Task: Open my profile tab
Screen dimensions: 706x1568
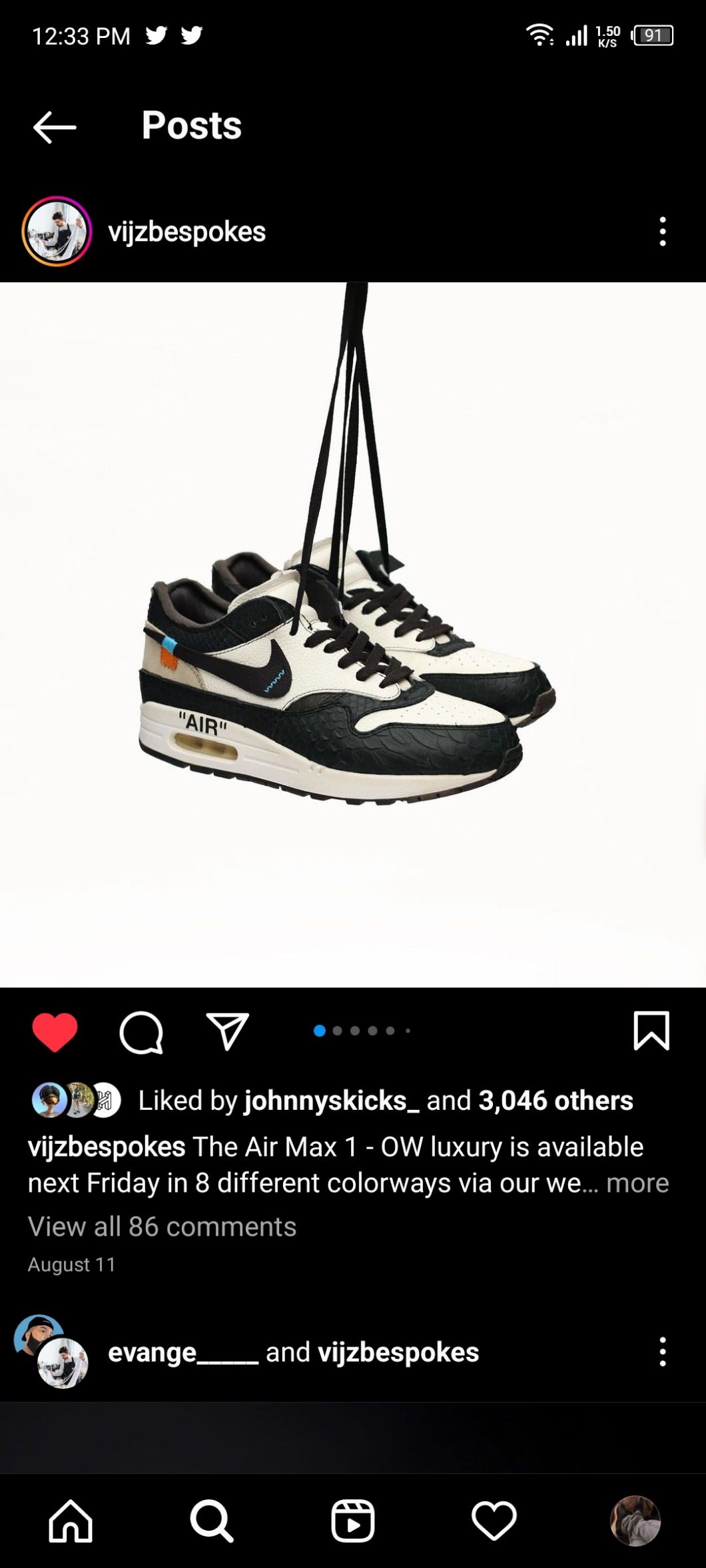Action: point(635,1521)
